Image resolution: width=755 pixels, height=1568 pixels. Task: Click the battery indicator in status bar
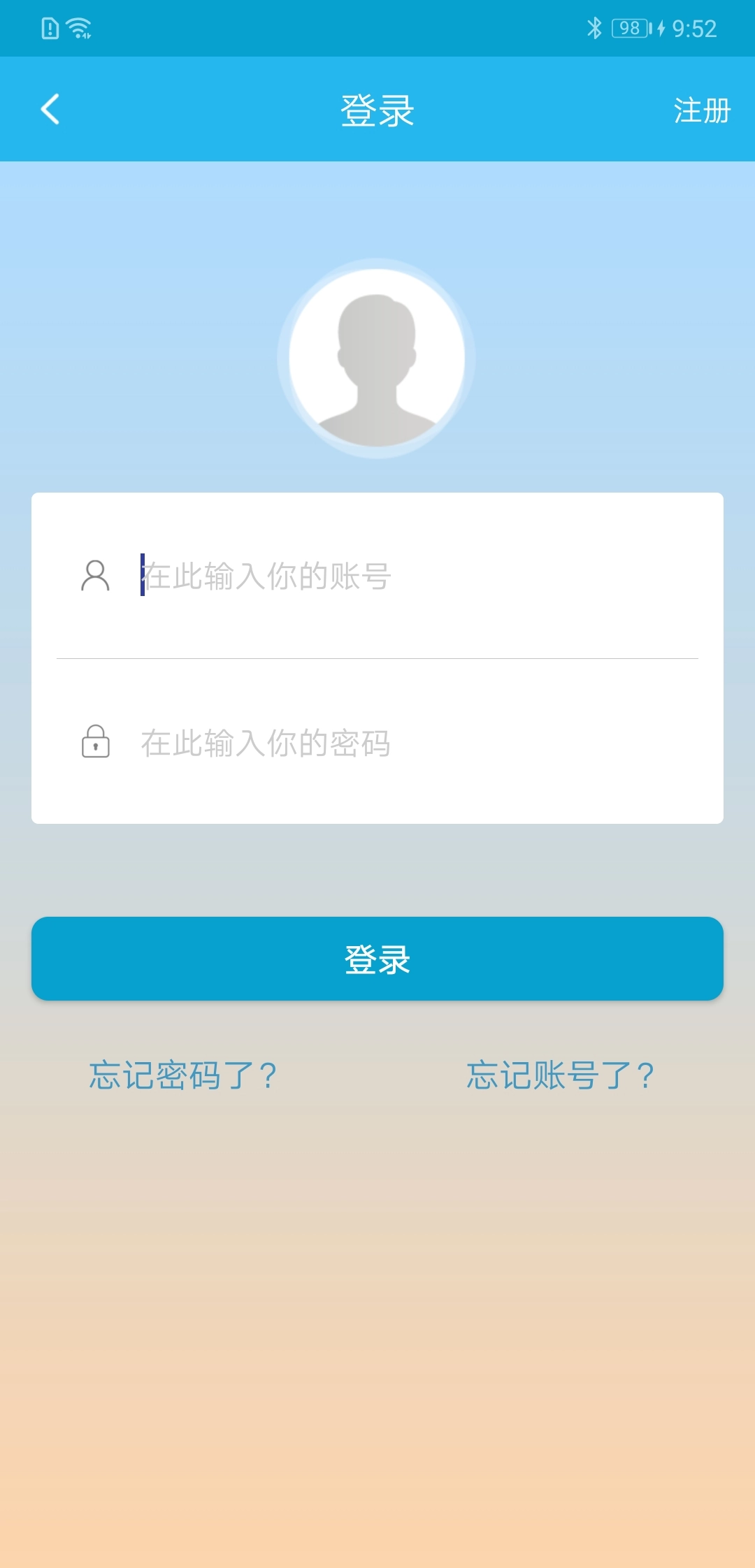[628, 27]
